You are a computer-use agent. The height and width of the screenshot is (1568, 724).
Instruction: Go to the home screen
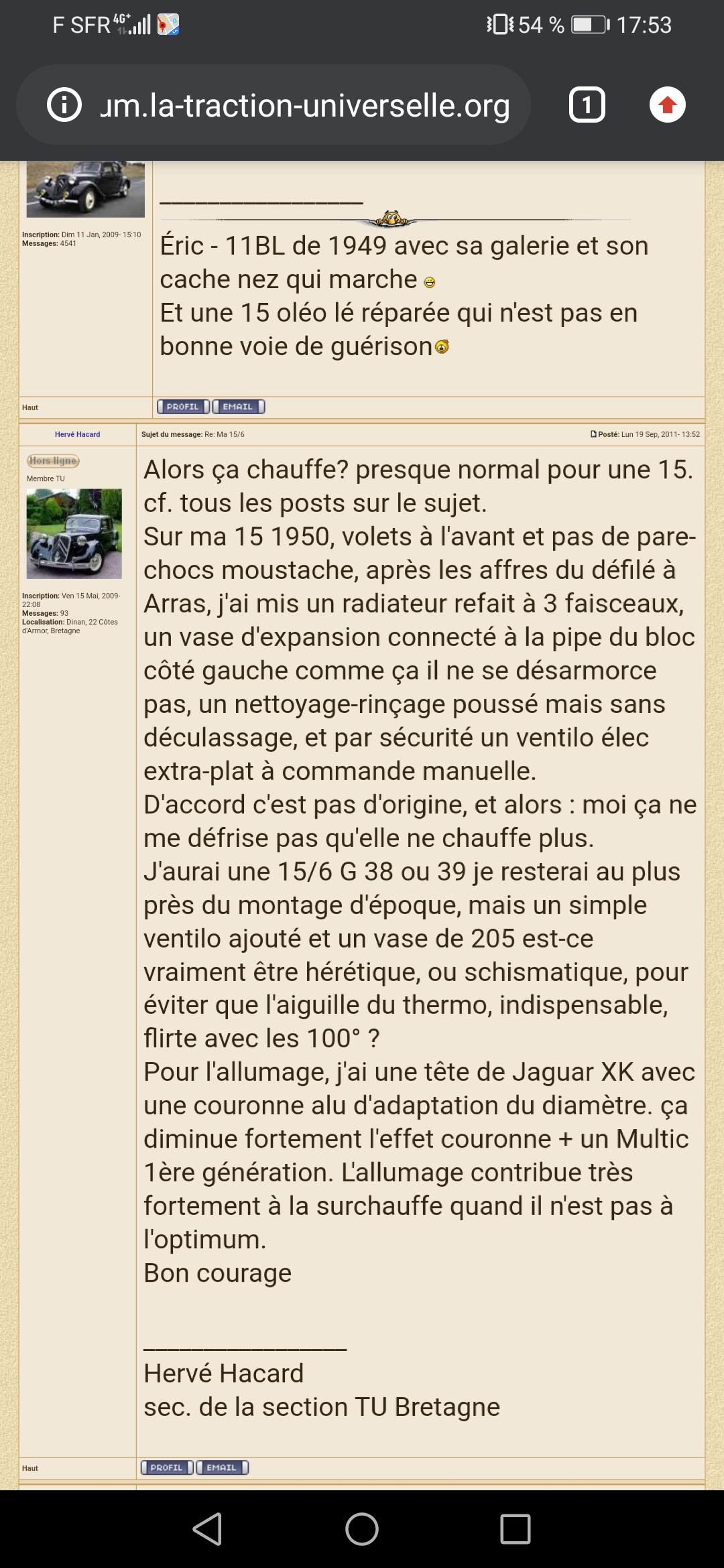[362, 1529]
